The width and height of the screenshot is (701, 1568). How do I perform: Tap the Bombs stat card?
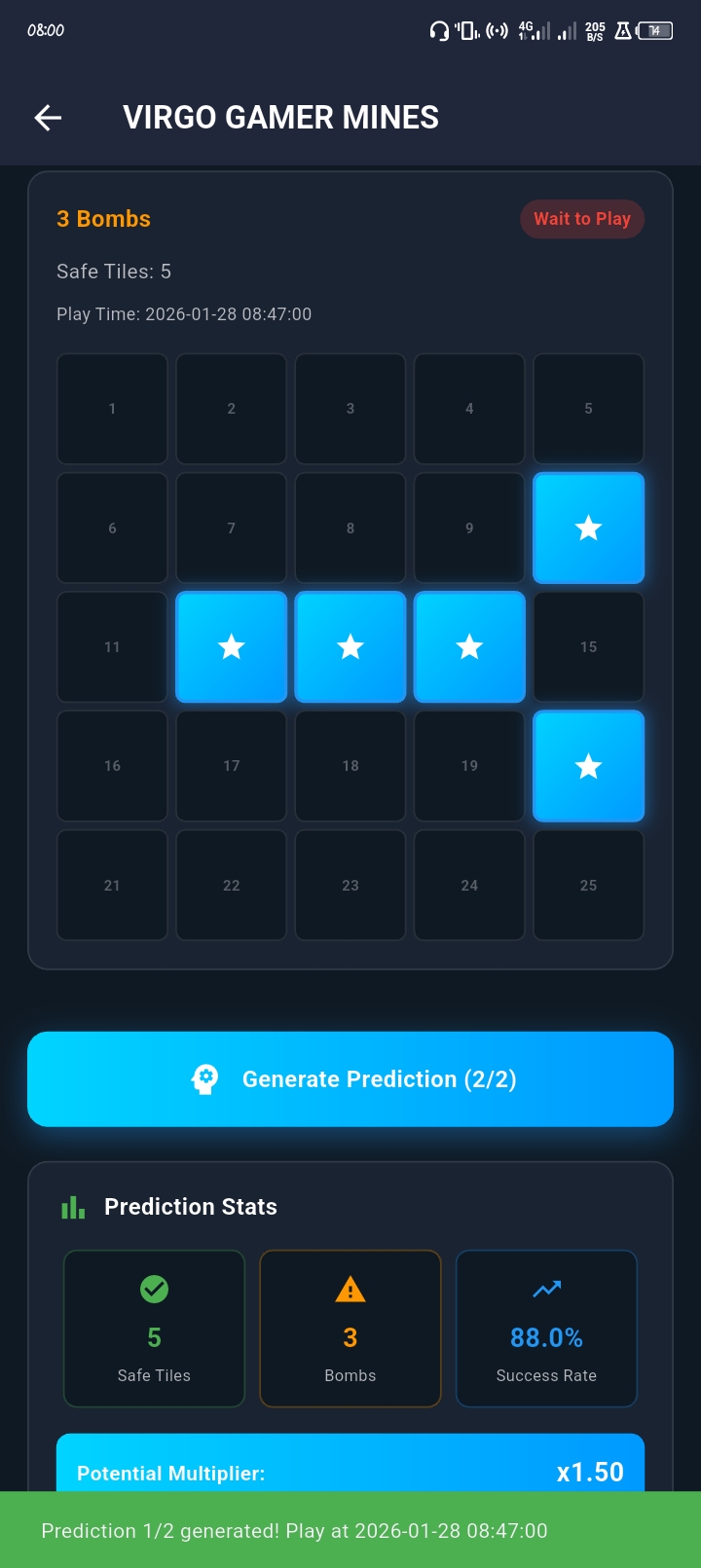[x=350, y=1328]
